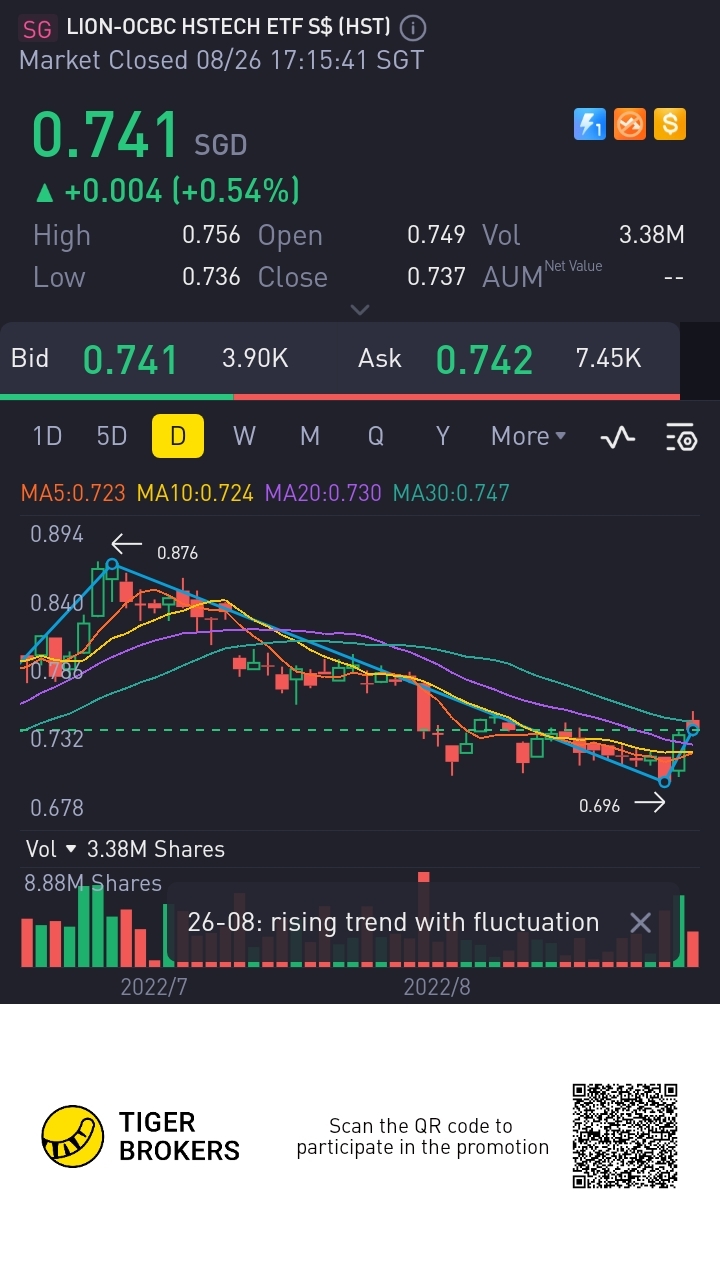
Task: Open the More timeframes dropdown
Action: click(528, 436)
